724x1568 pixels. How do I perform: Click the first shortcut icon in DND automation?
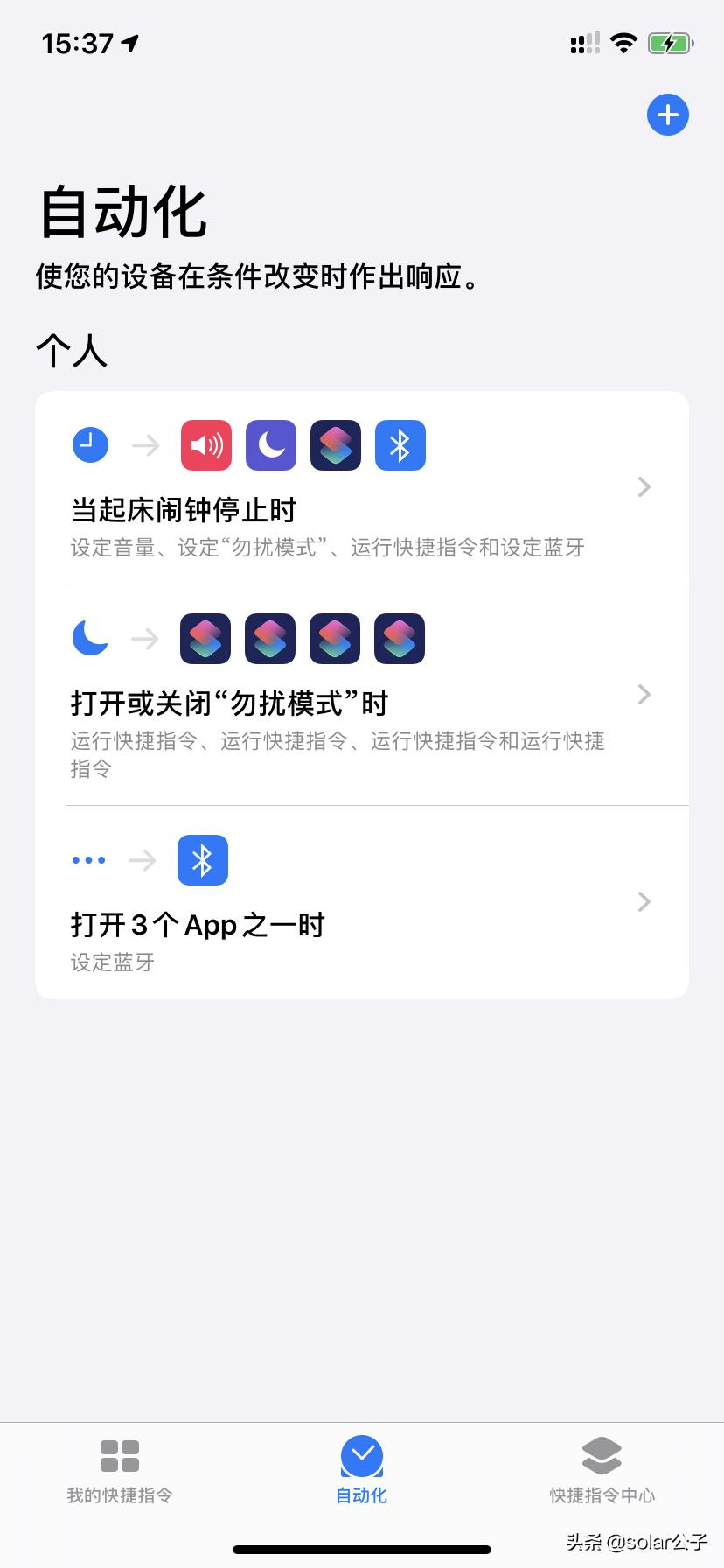point(205,638)
